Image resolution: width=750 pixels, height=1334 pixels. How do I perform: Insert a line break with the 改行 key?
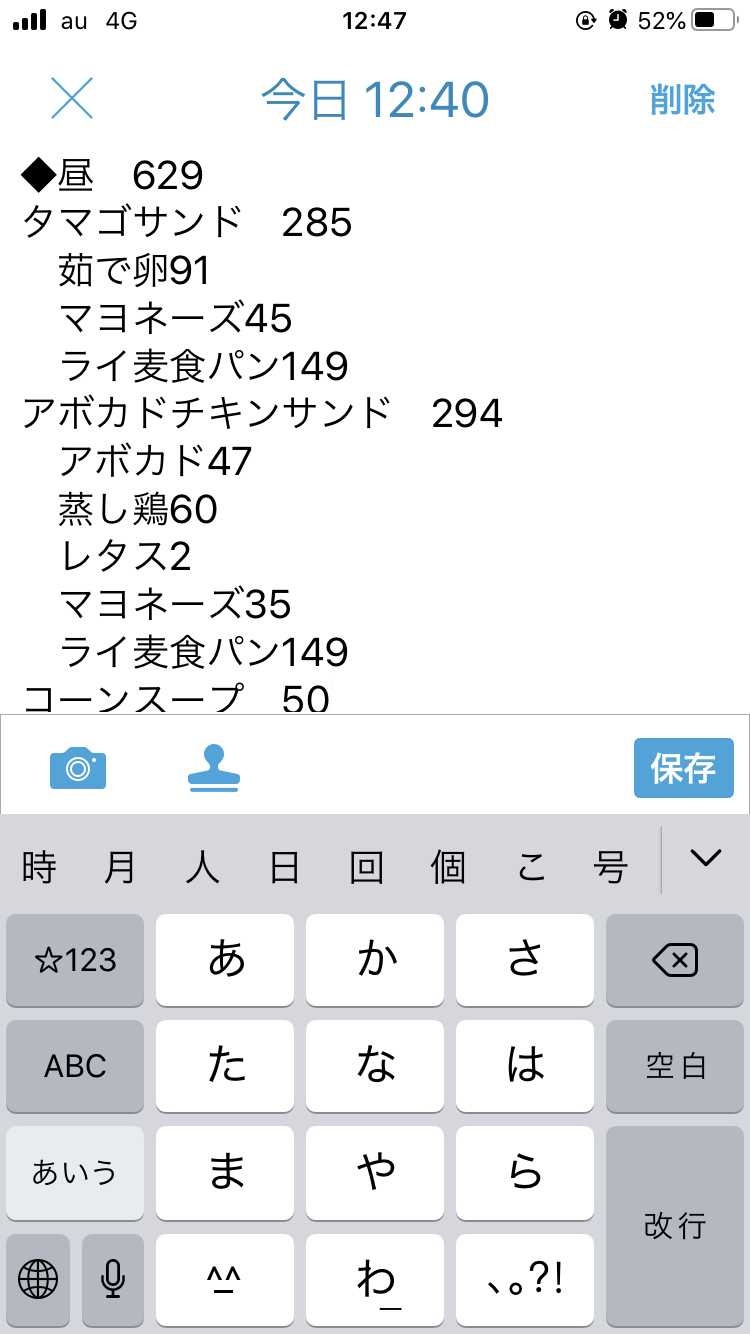tap(675, 1225)
